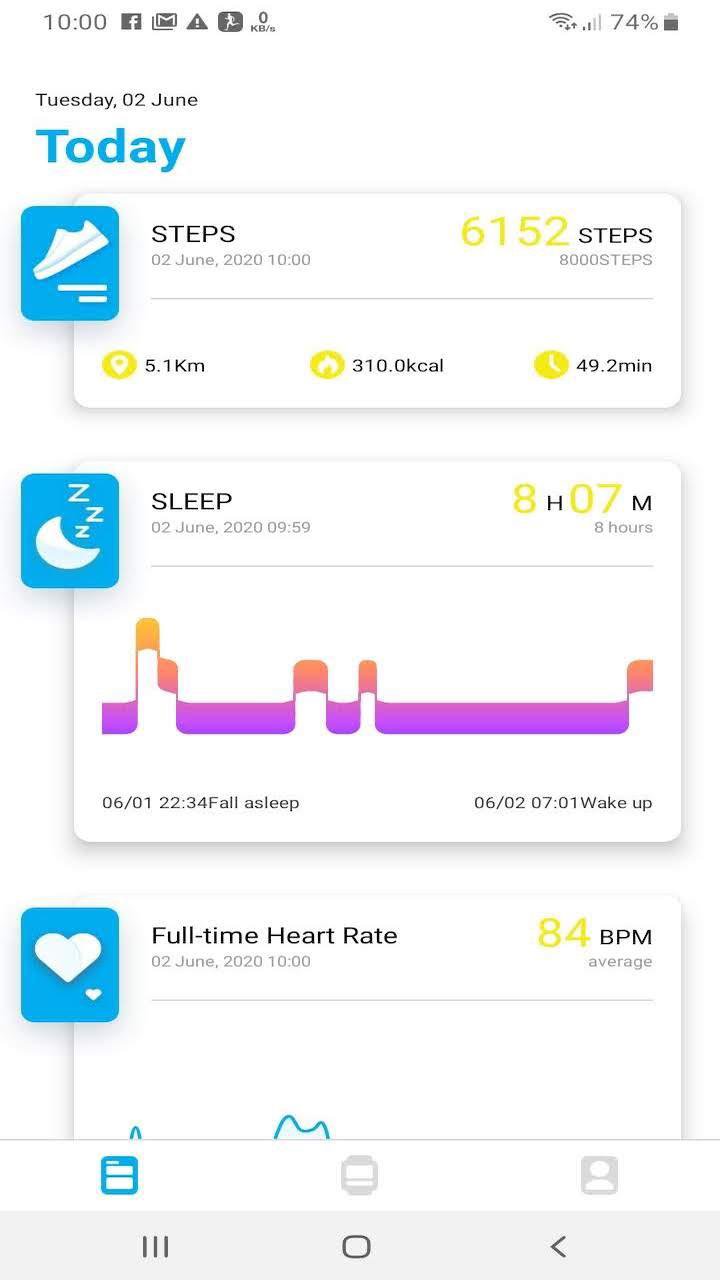The image size is (720, 1280).
Task: Open the Full-time Heart Rate card
Action: tap(377, 1018)
